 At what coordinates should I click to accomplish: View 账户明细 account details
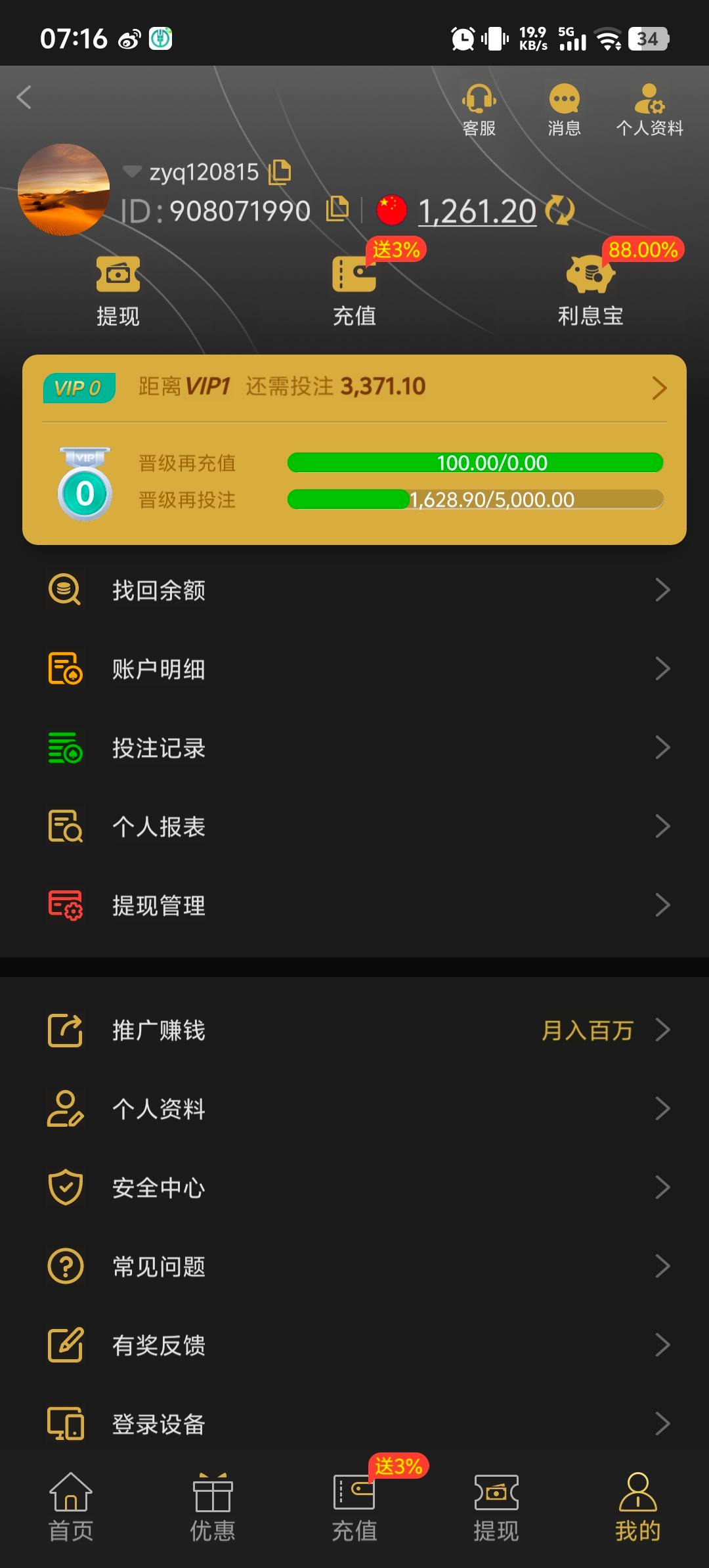pos(354,669)
